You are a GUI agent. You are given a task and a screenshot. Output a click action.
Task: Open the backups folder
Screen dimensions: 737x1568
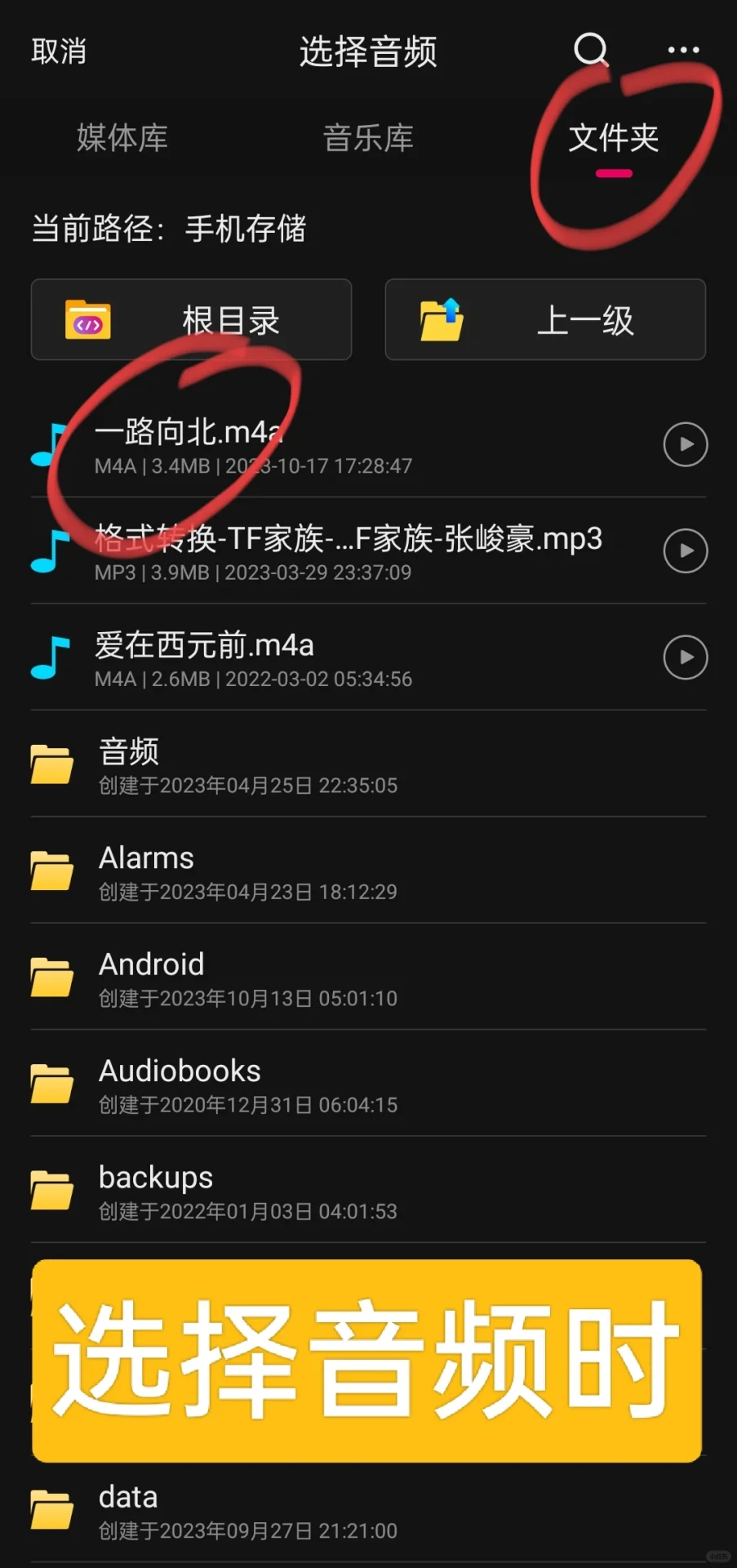click(326, 1191)
